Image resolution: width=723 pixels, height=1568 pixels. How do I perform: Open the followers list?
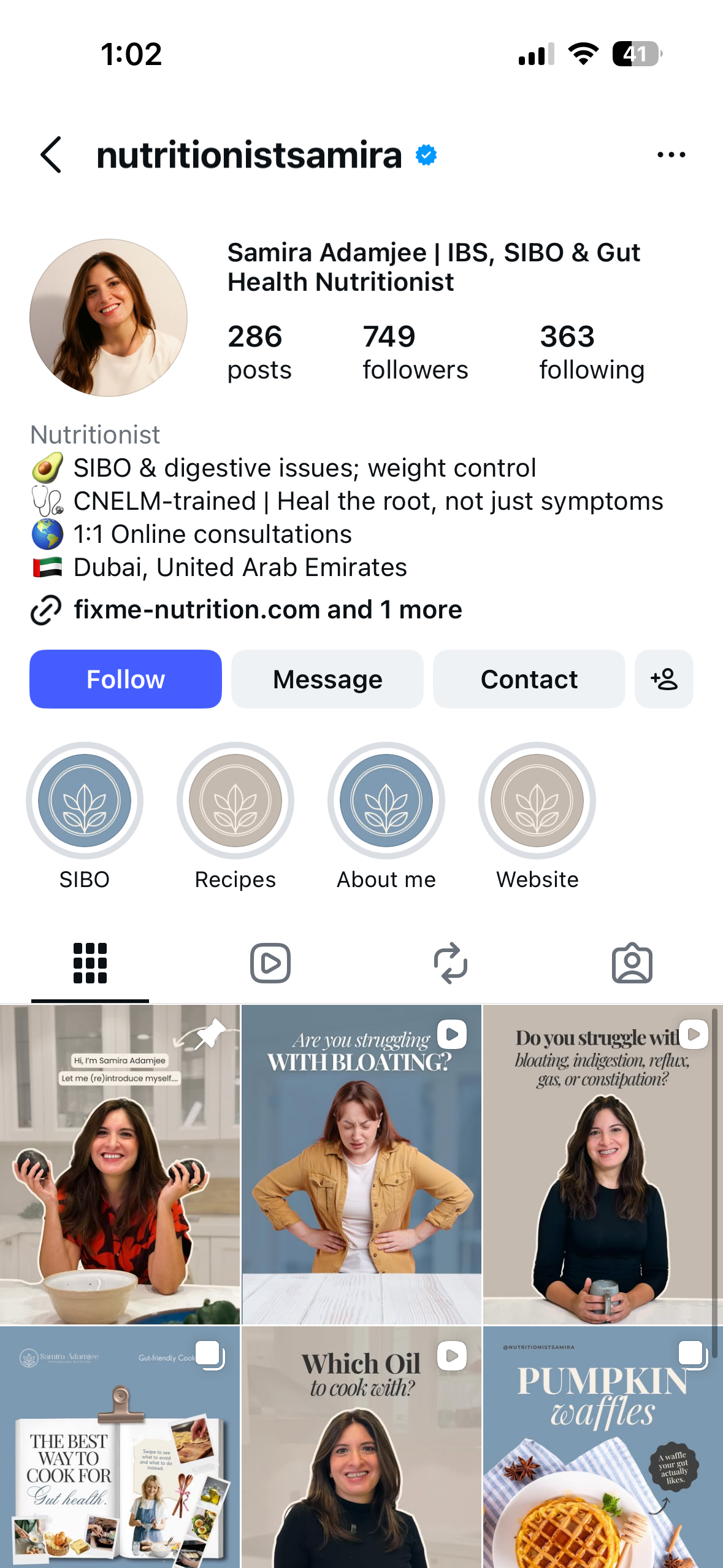pyautogui.click(x=415, y=352)
